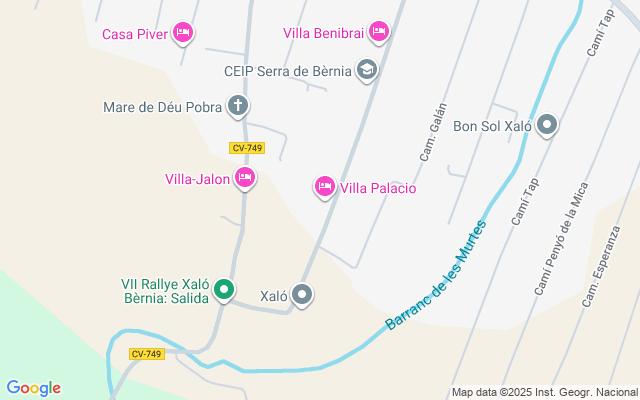
Task: Select the Xaló town marker
Action: point(303,295)
